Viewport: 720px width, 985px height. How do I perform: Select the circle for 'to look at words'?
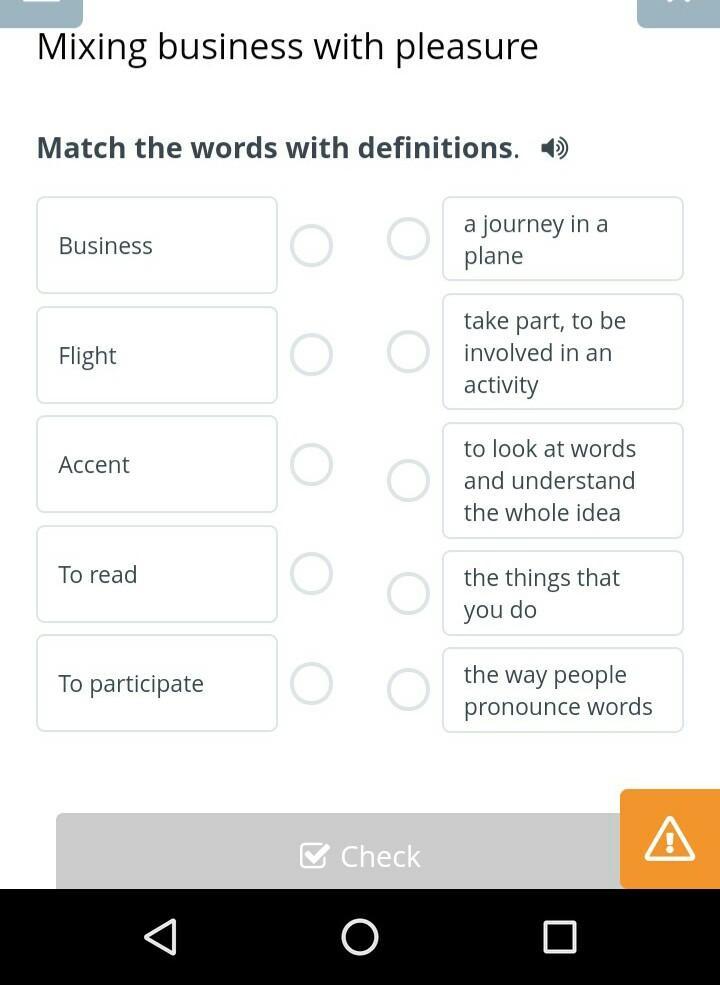(408, 481)
